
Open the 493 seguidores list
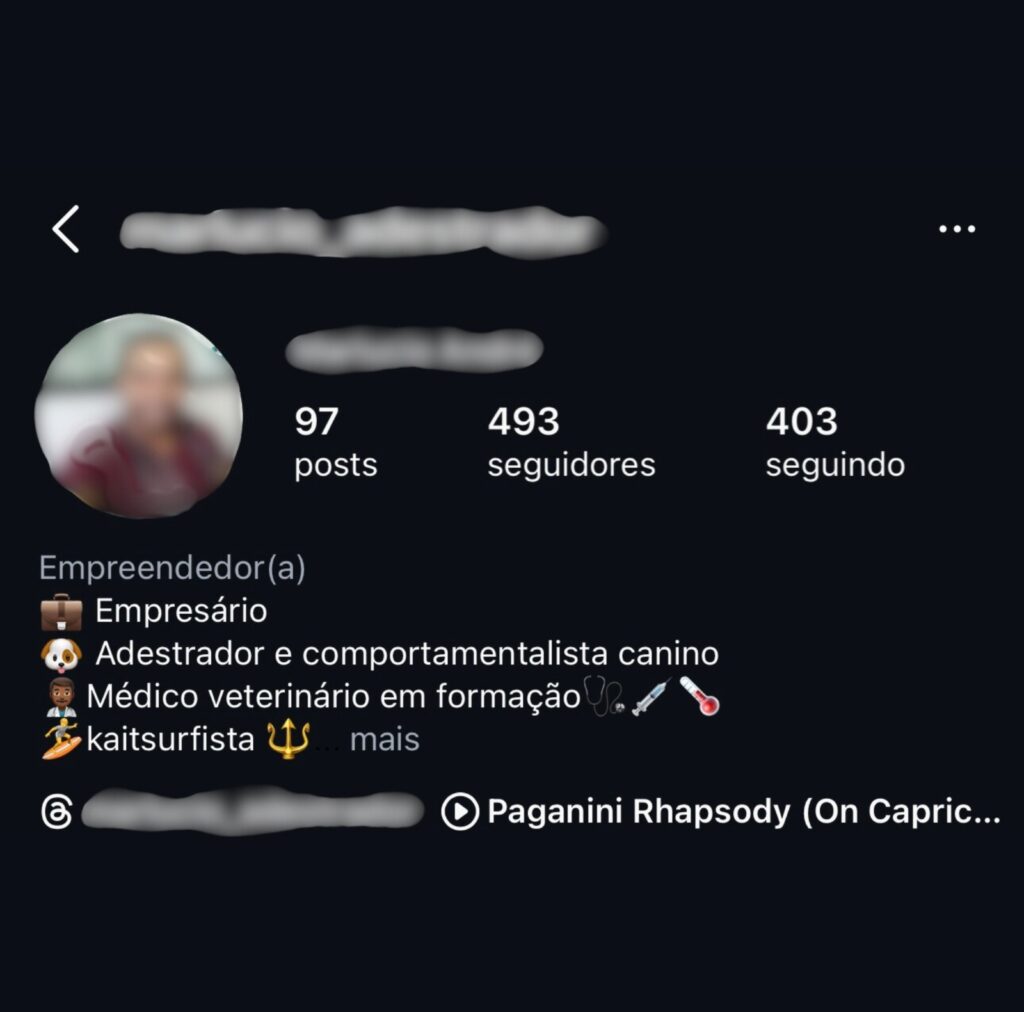pos(571,442)
